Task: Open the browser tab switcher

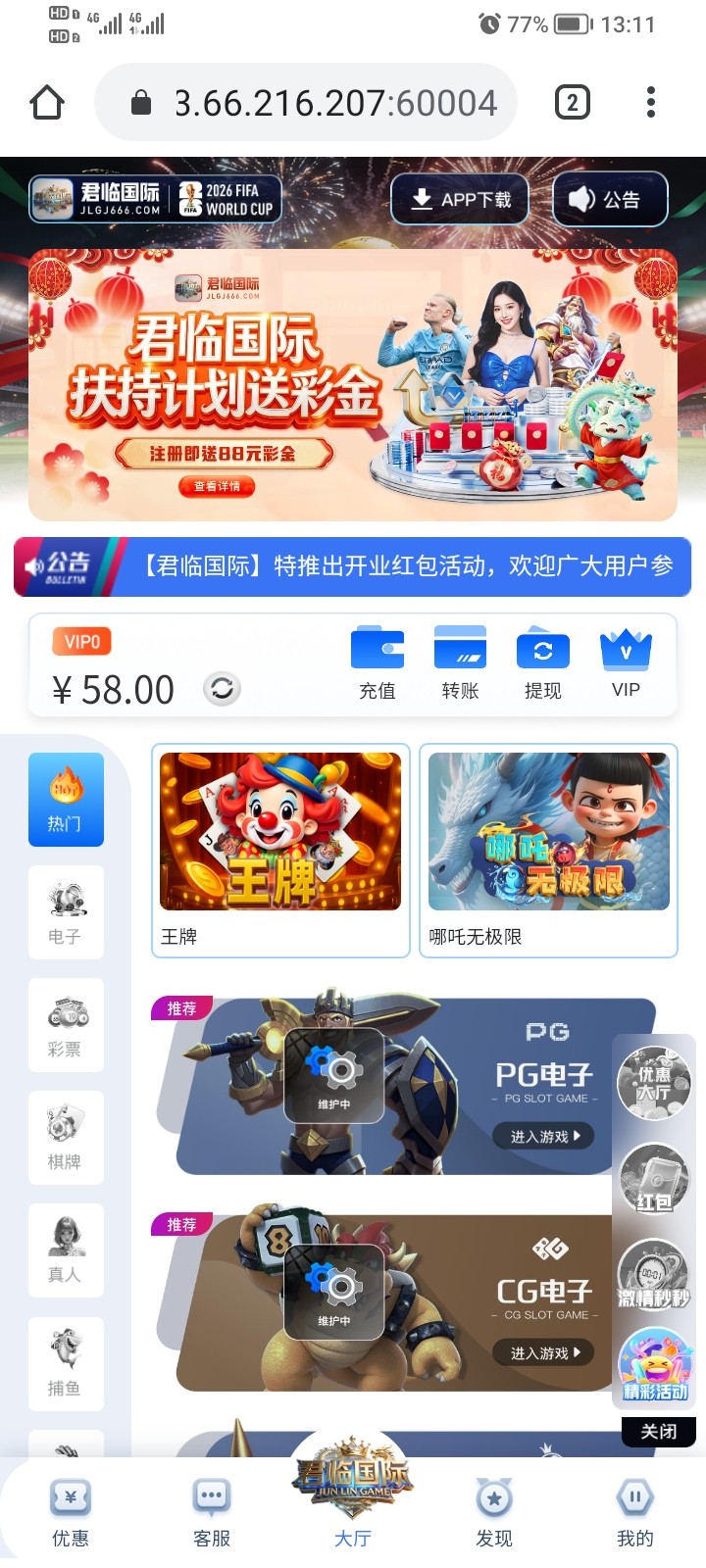Action: click(573, 103)
